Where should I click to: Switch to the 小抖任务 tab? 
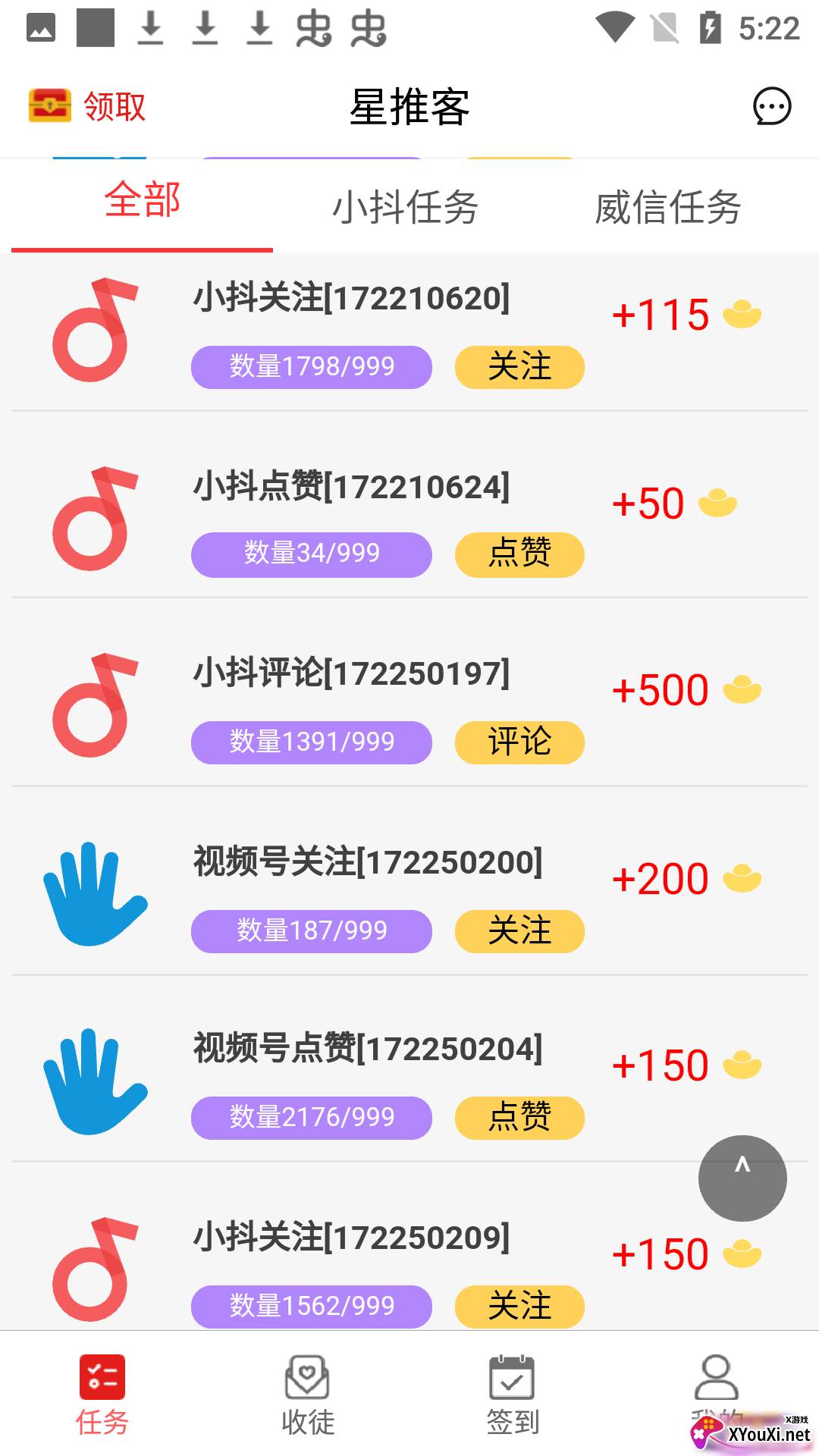405,207
